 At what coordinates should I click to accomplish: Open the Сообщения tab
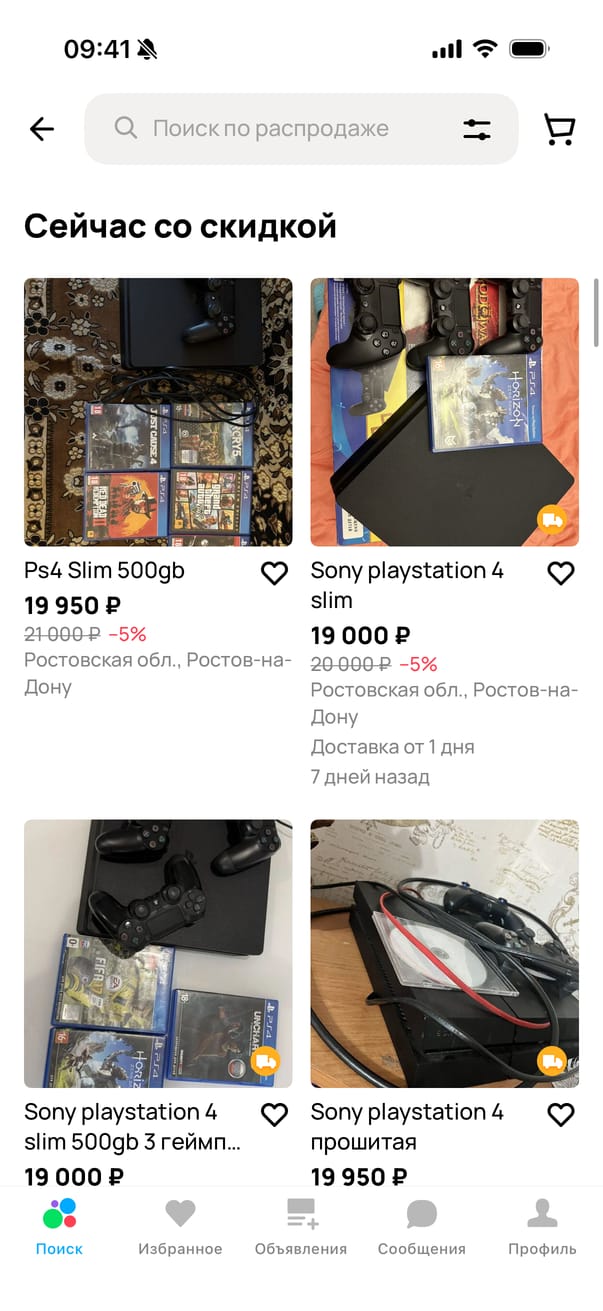coord(421,1226)
